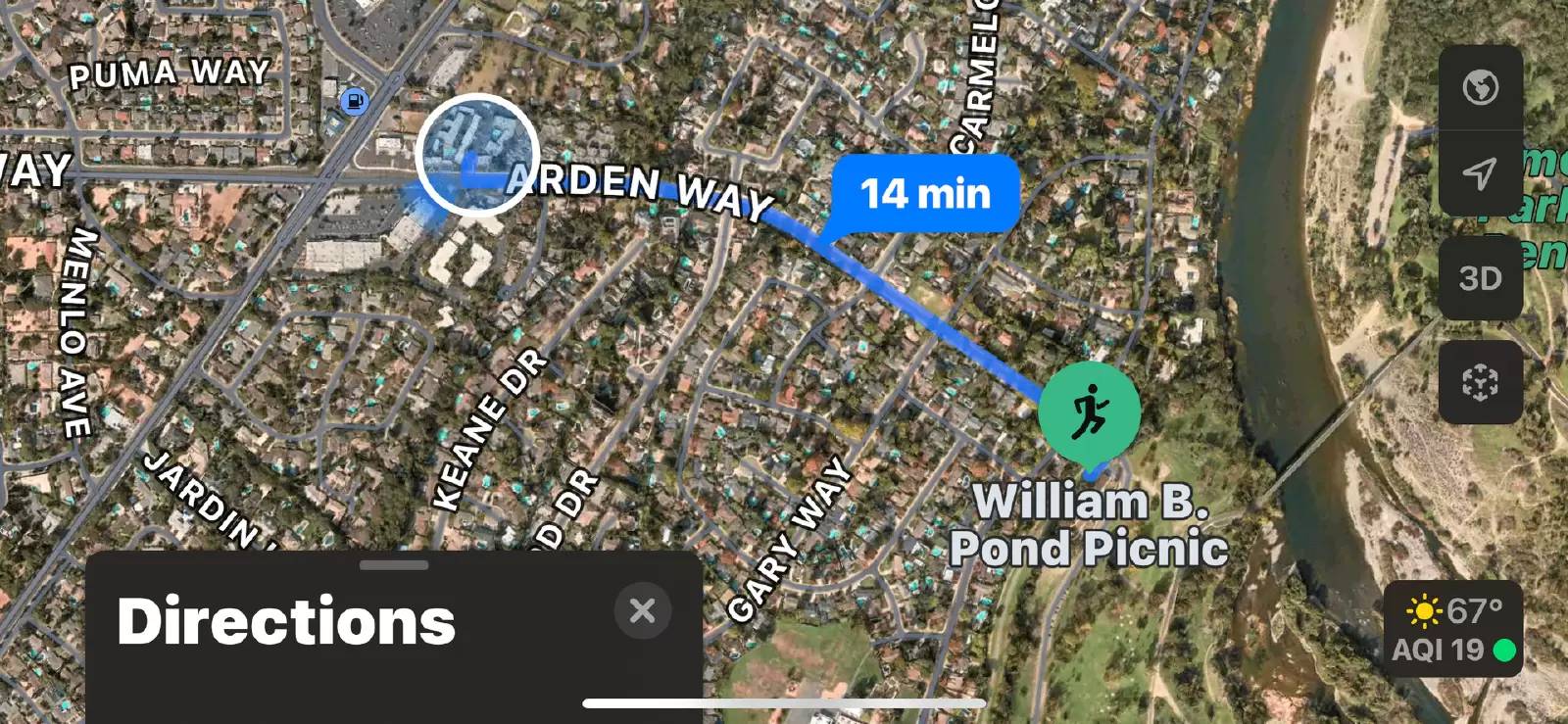Center map on current location arrow

1480,173
